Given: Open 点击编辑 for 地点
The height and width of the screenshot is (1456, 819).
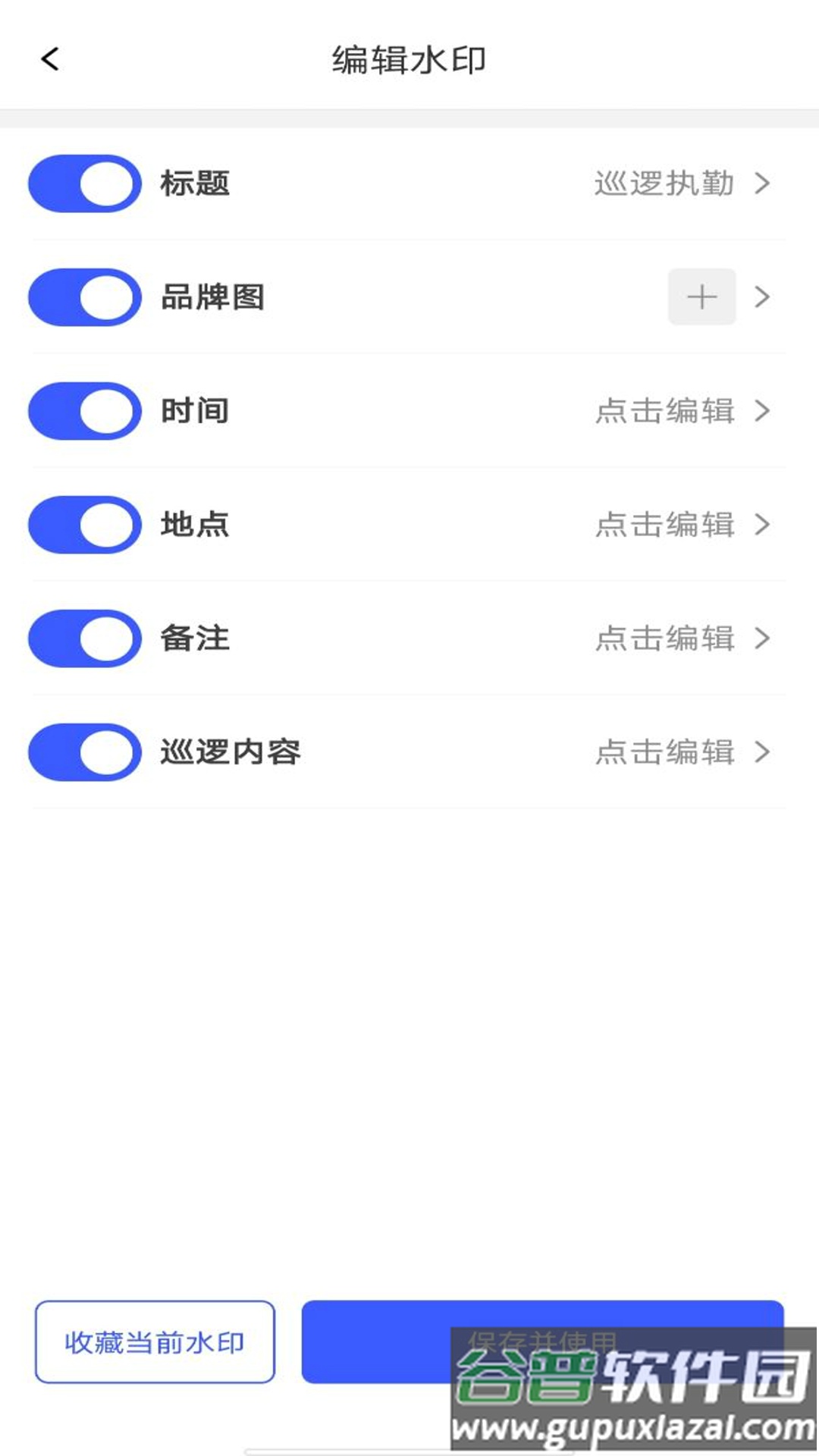Looking at the screenshot, I should tap(666, 525).
